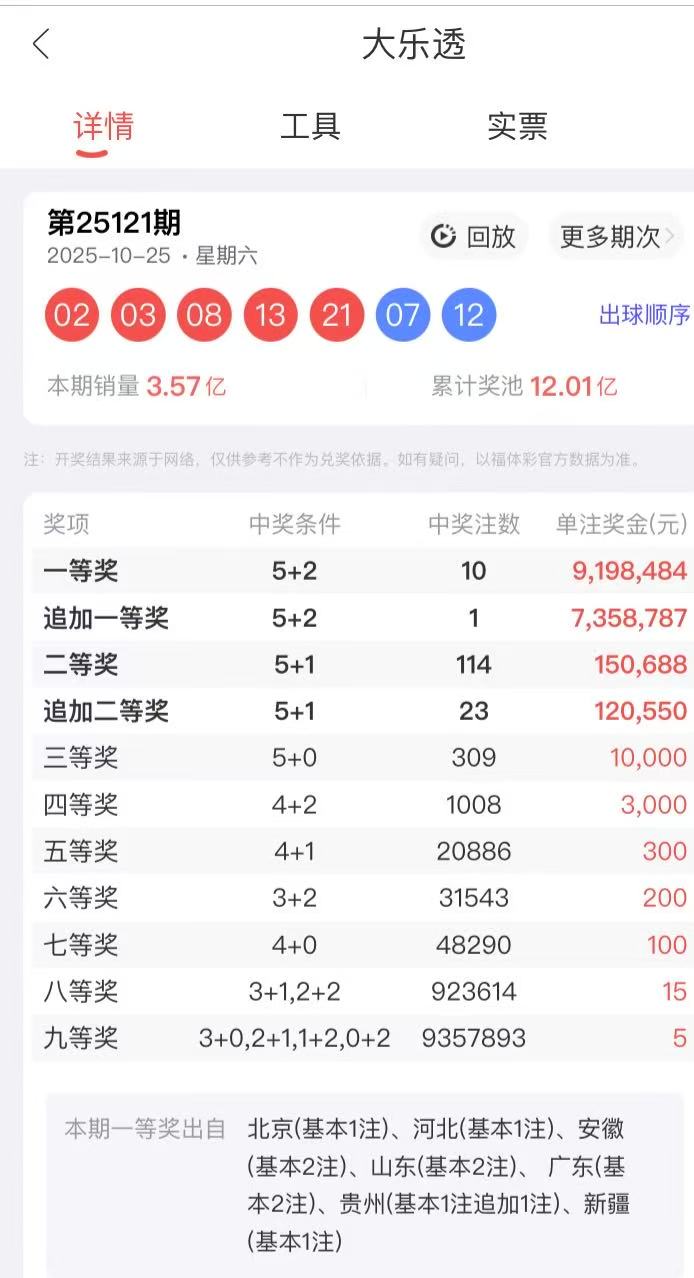Tap the 回放 replay button
Image resolution: width=694 pixels, height=1278 pixels.
(473, 236)
